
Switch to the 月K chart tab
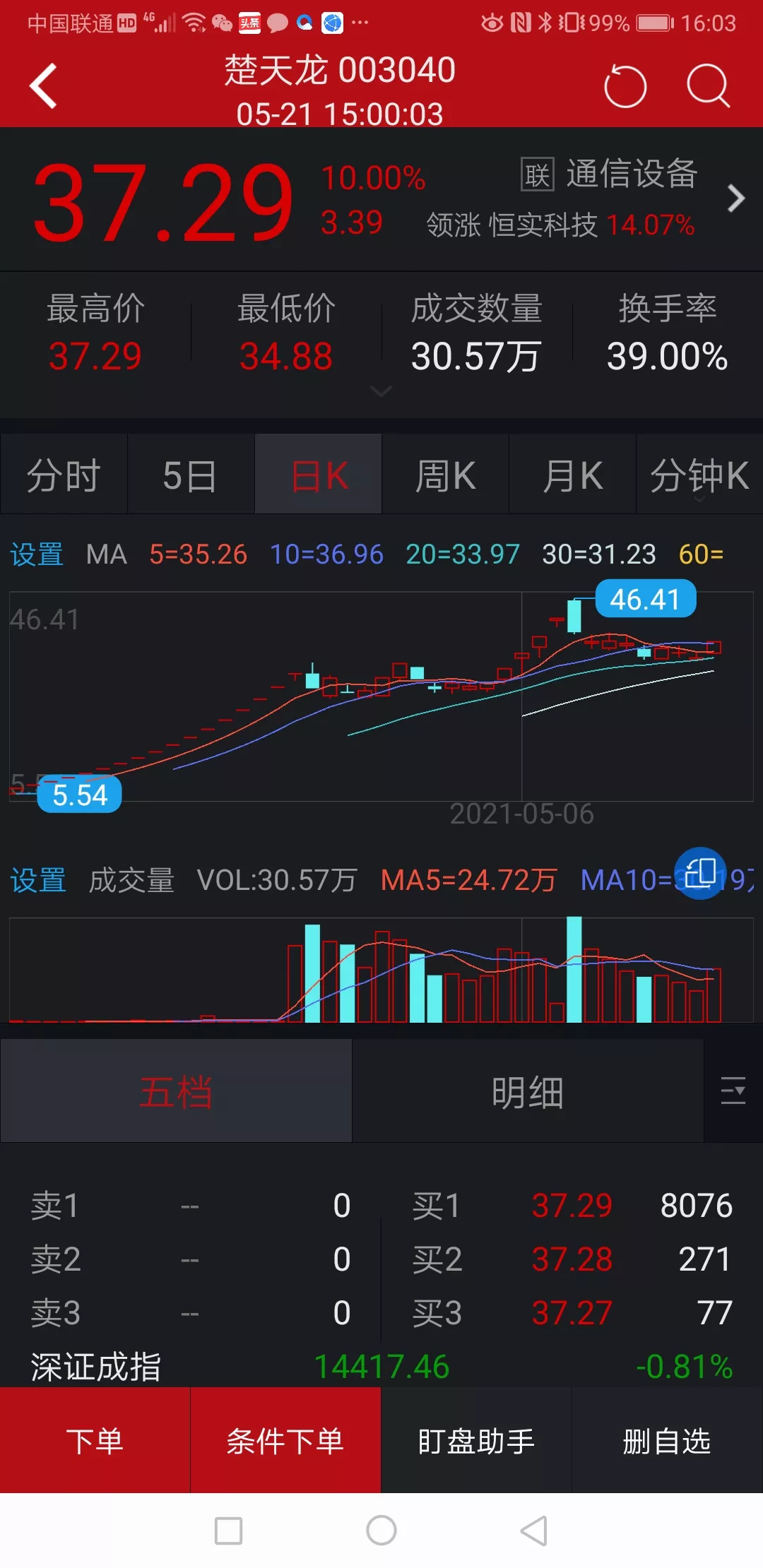point(572,475)
